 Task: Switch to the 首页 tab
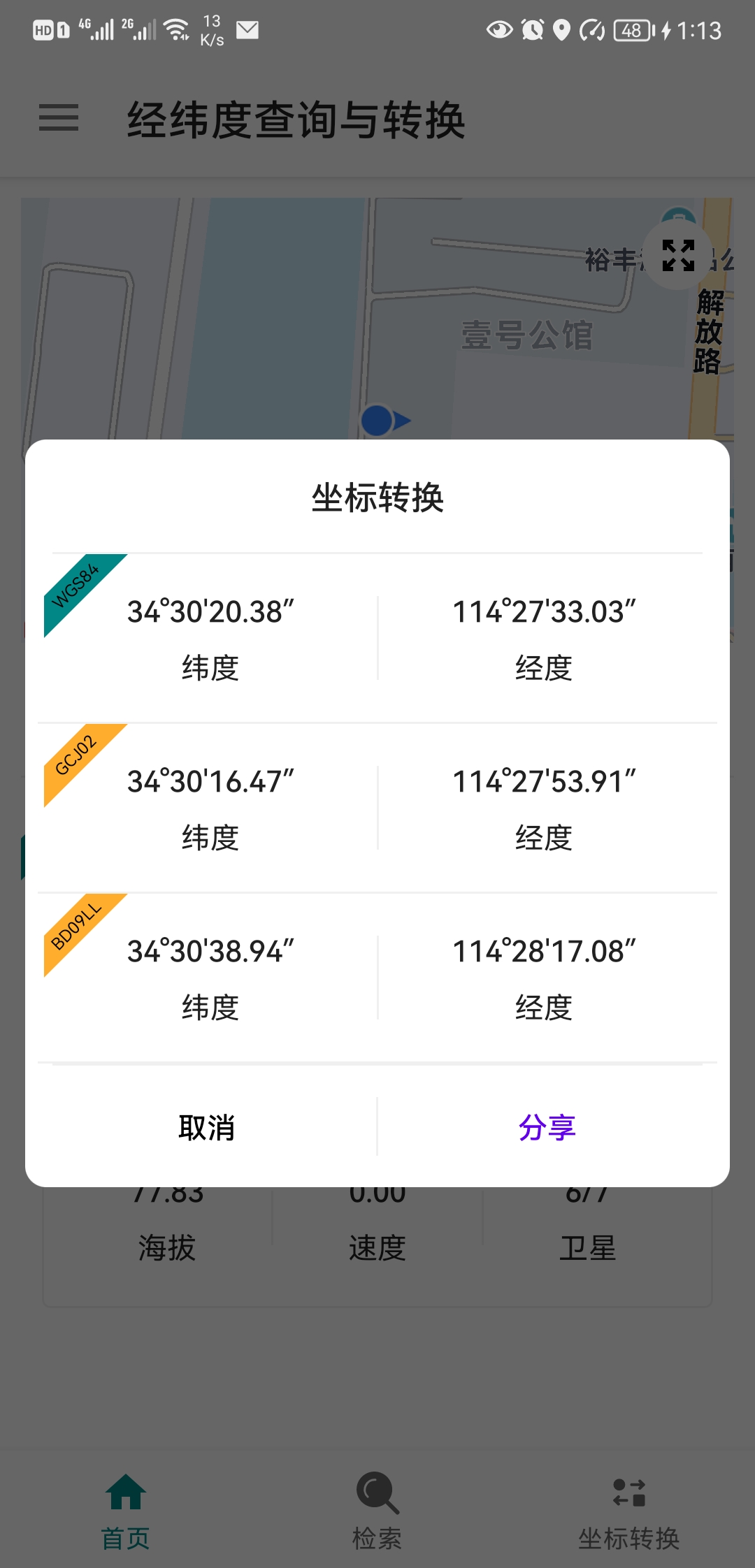point(126,1511)
